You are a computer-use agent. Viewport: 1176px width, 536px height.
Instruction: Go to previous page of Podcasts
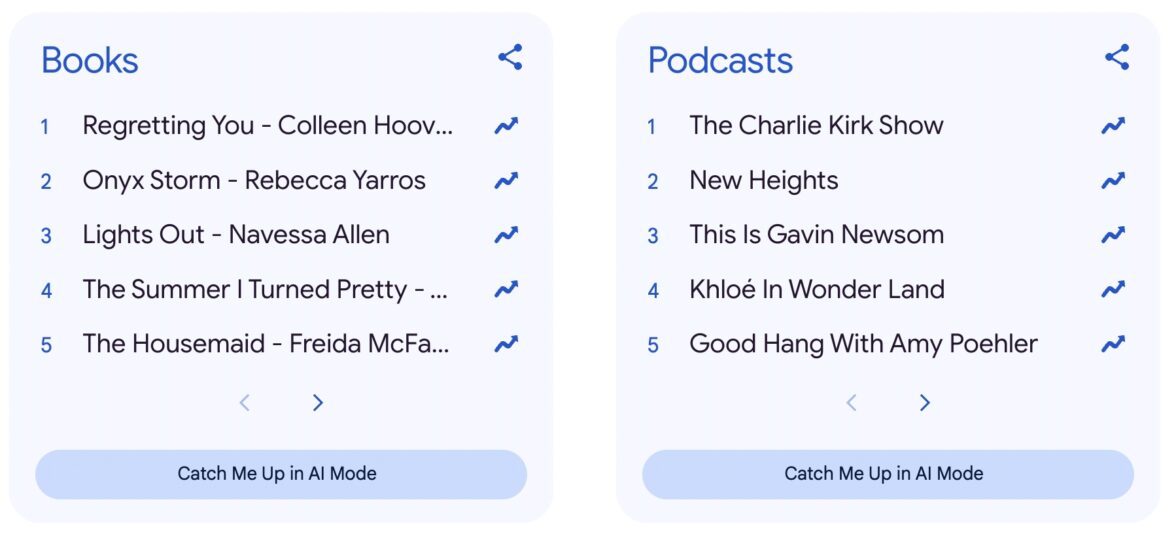pyautogui.click(x=851, y=403)
